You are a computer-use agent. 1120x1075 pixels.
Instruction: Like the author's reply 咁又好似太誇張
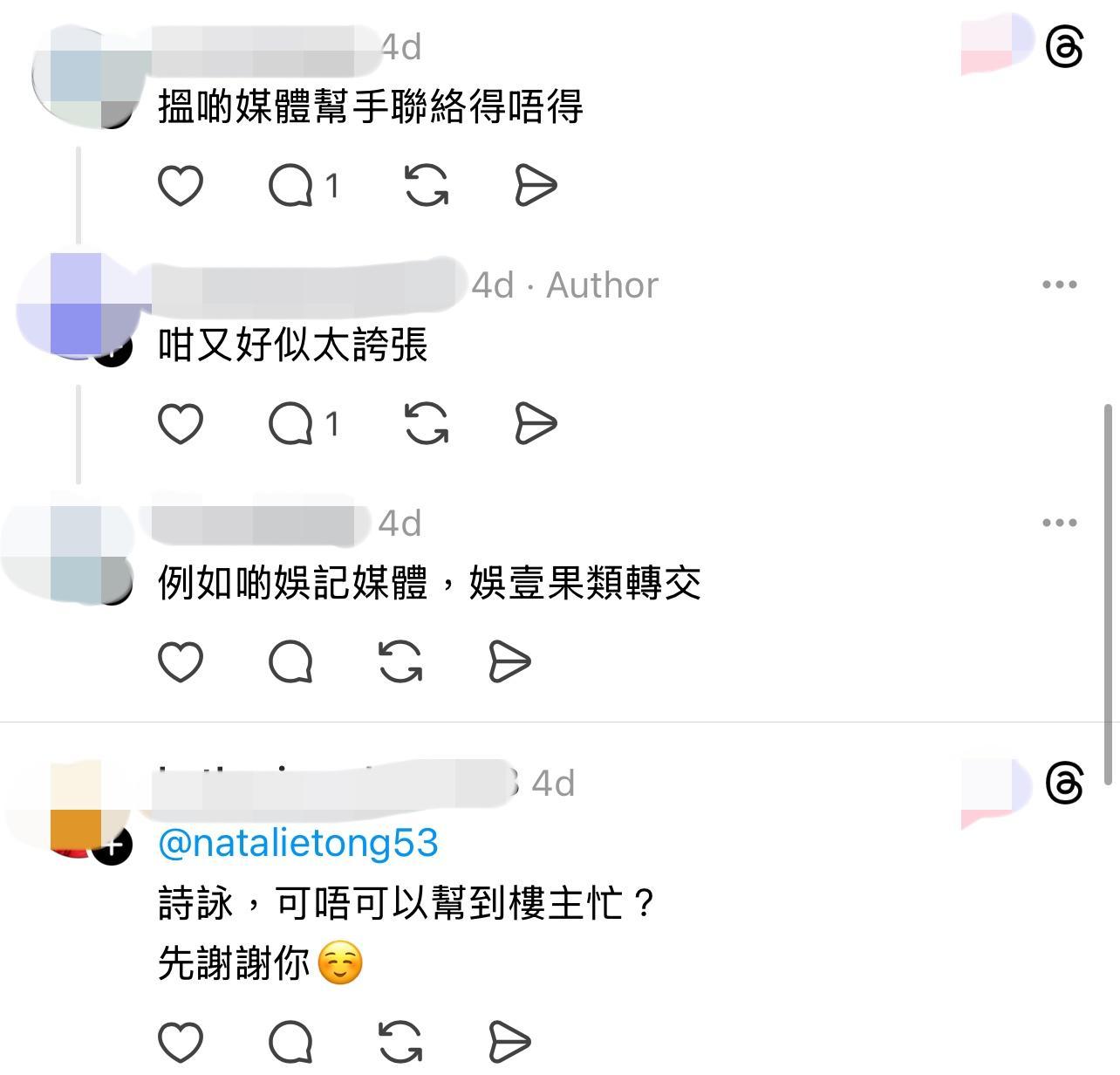(181, 424)
